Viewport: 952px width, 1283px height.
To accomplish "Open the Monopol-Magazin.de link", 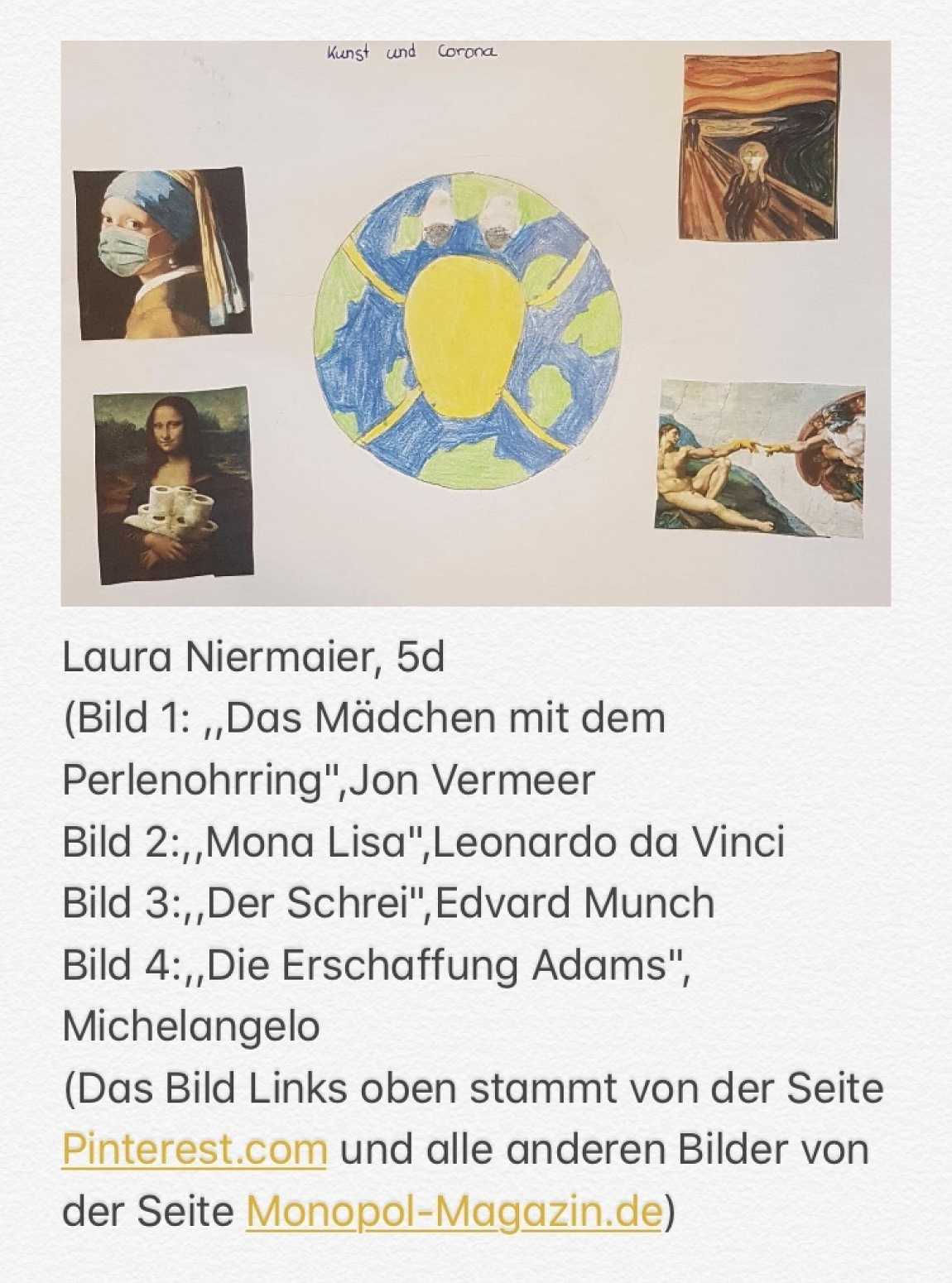I will 454,1212.
